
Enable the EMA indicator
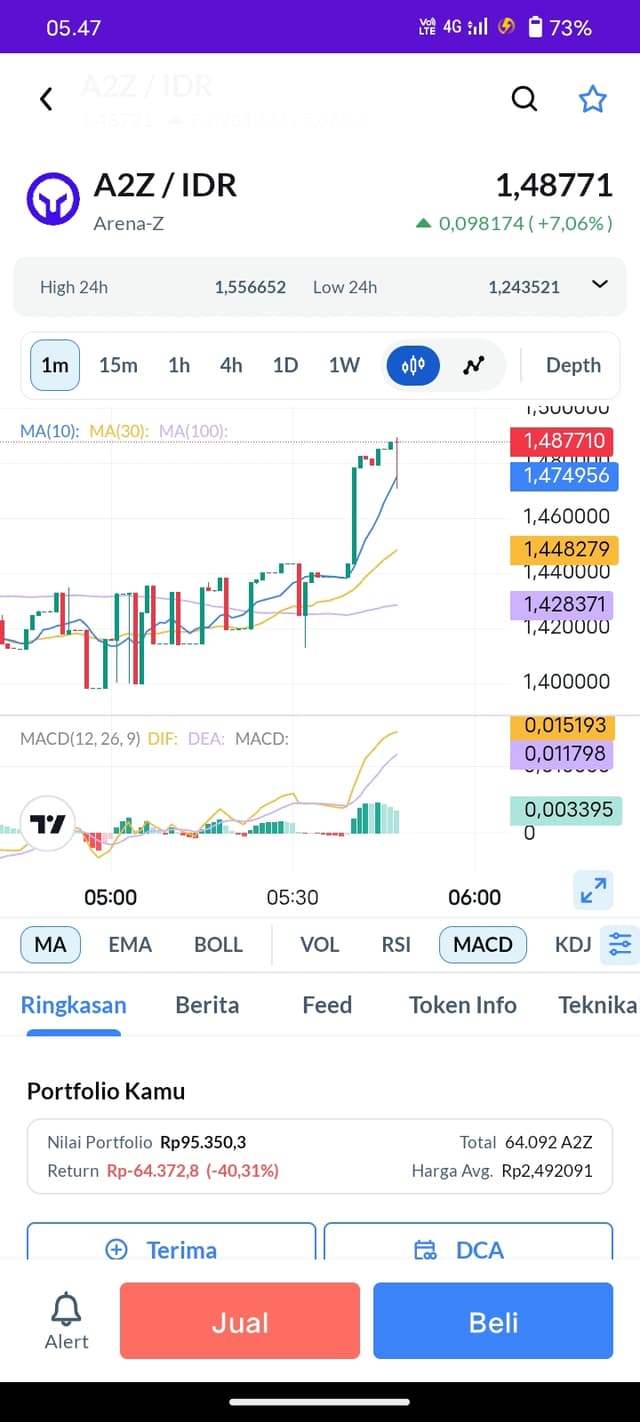[x=130, y=944]
